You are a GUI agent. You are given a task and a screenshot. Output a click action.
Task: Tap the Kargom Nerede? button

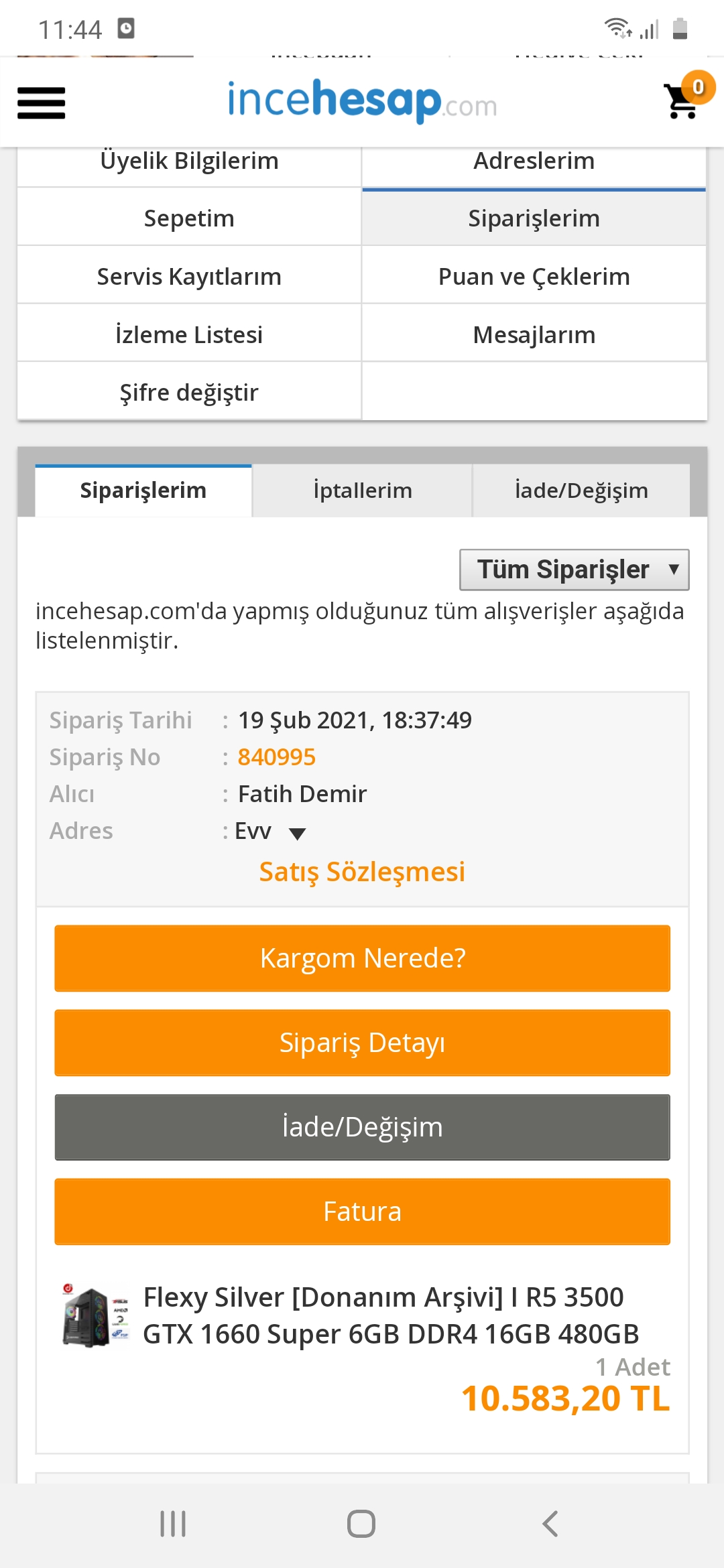(362, 958)
